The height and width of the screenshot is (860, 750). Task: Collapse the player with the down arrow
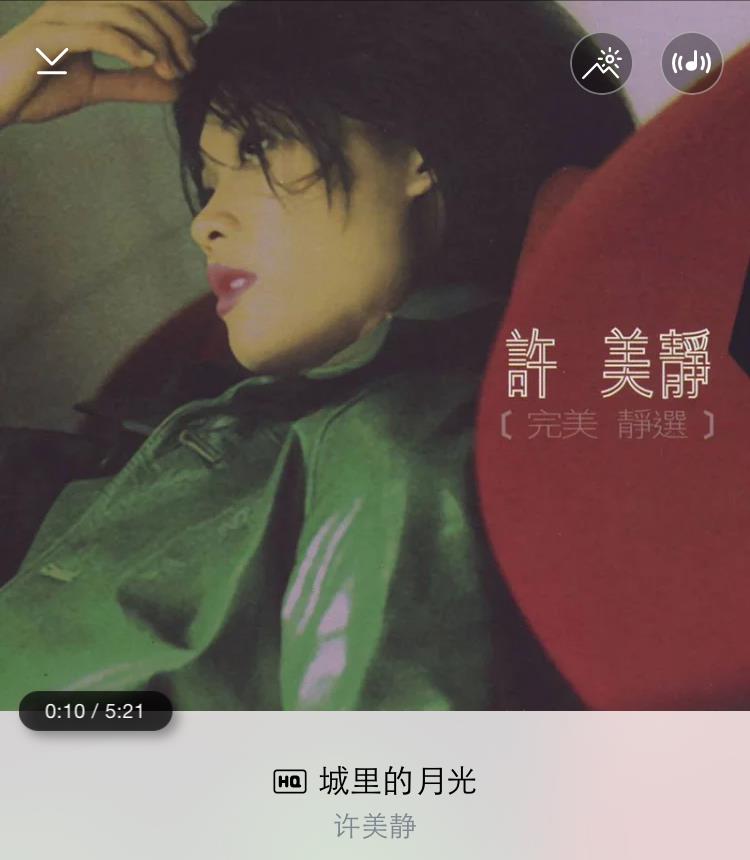[52, 61]
